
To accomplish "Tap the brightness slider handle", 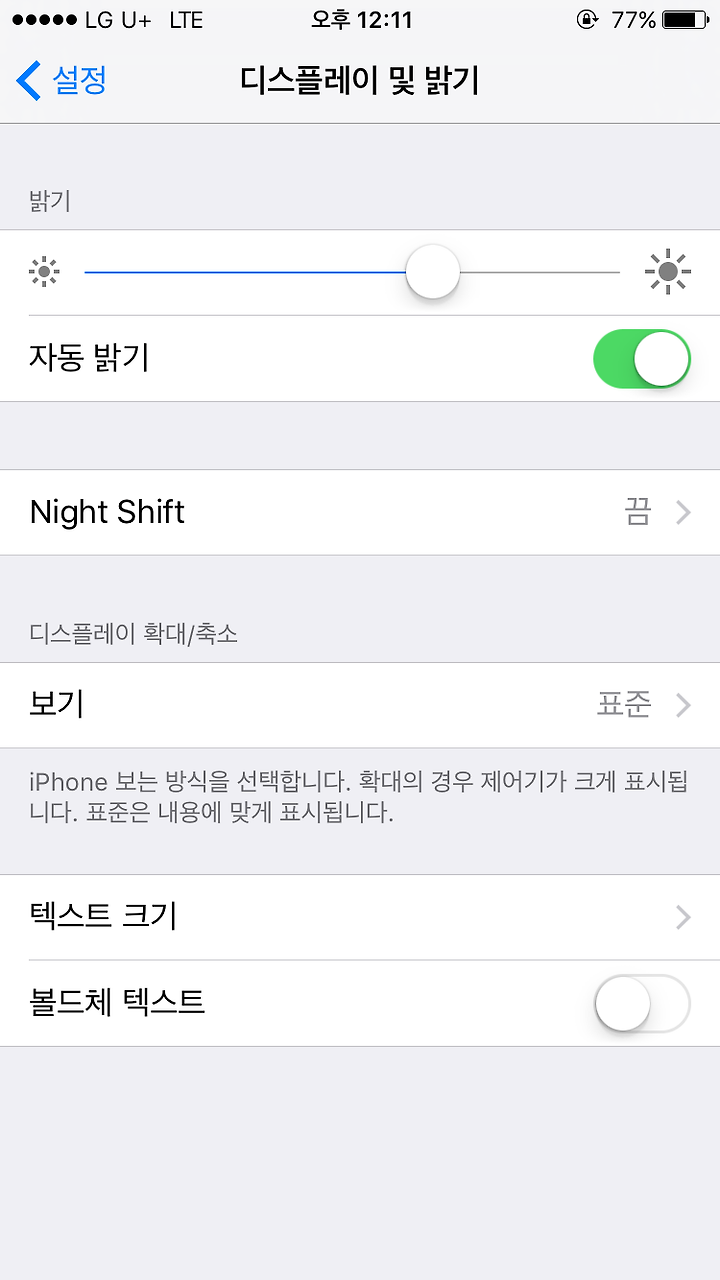I will click(433, 272).
